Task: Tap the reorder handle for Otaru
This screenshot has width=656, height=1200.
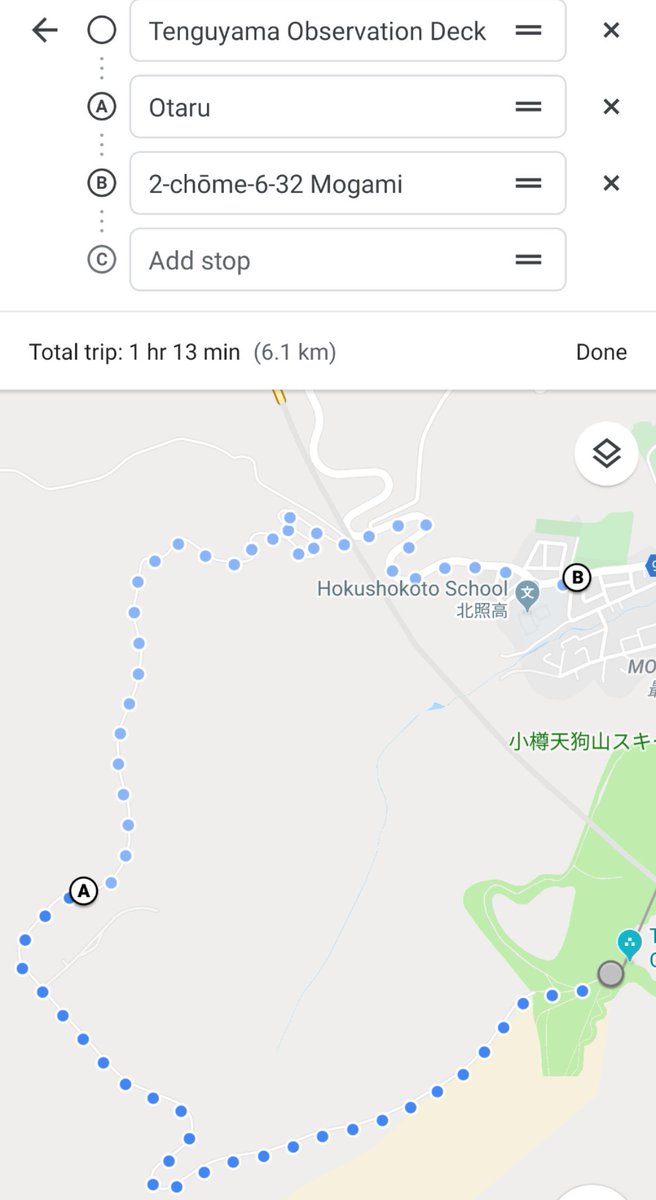Action: (528, 107)
